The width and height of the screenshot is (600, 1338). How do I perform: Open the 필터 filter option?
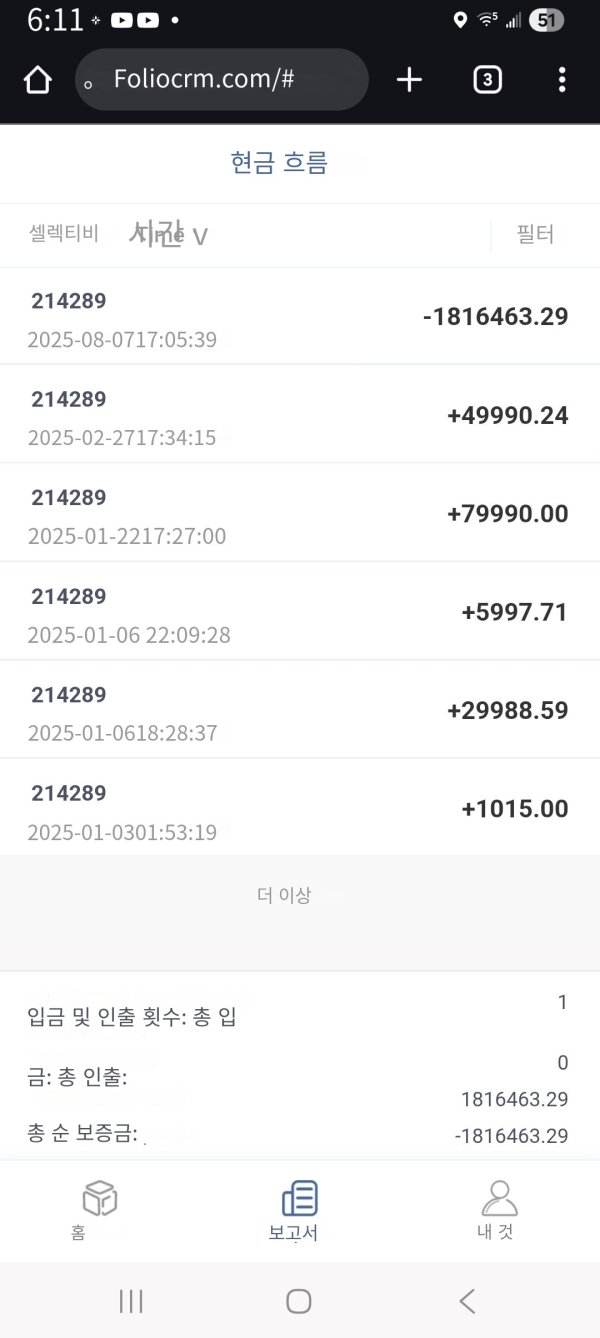pos(535,236)
